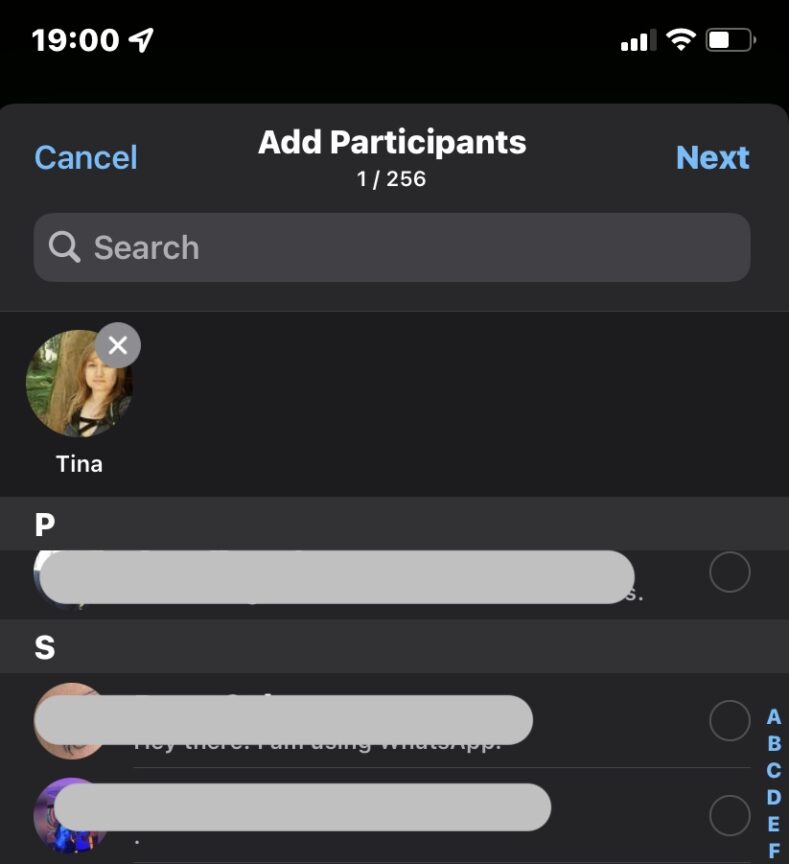This screenshot has width=789, height=864.
Task: Tap Next to continue
Action: point(712,158)
